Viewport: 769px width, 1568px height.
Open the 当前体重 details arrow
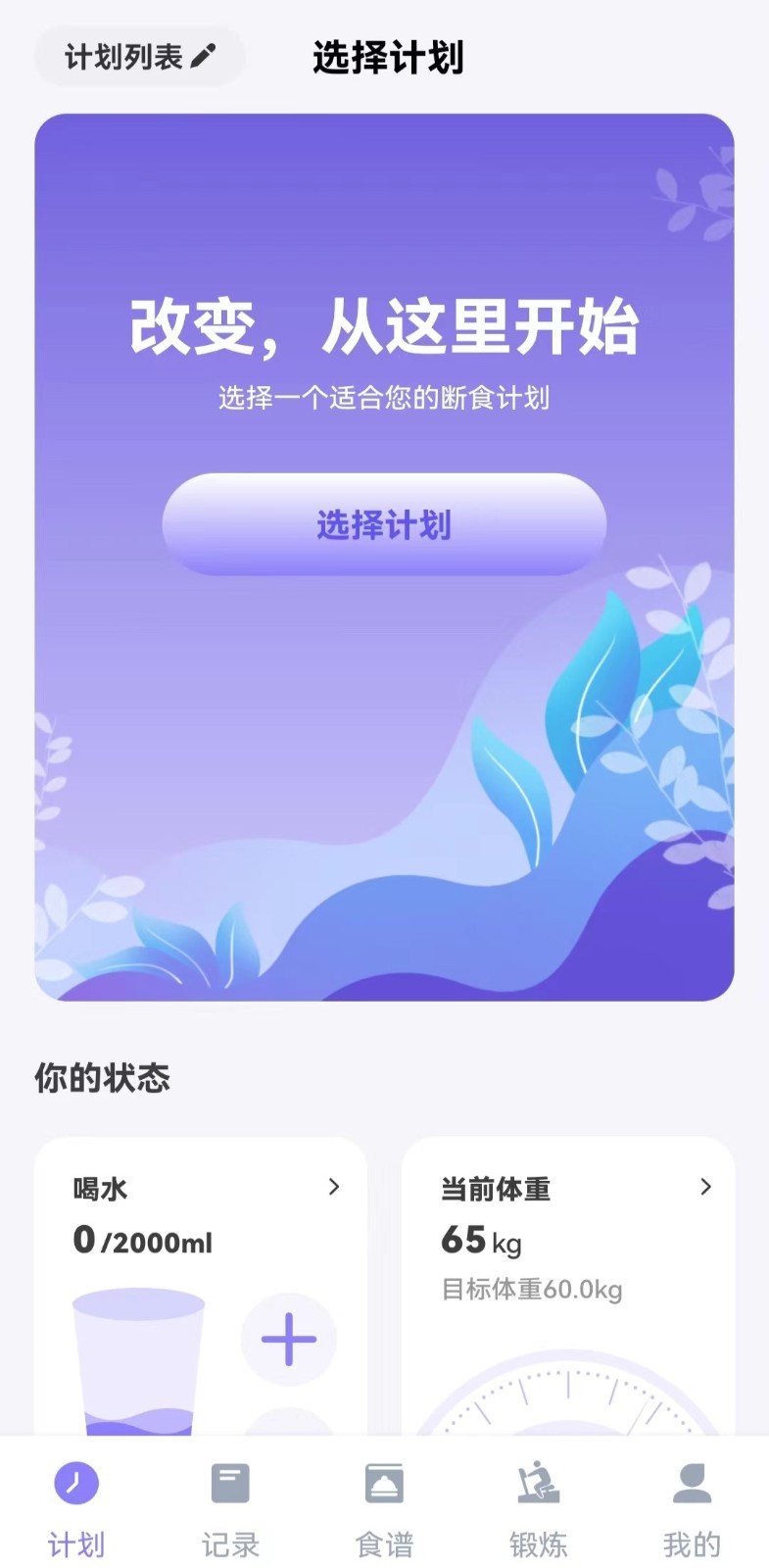coord(705,1187)
